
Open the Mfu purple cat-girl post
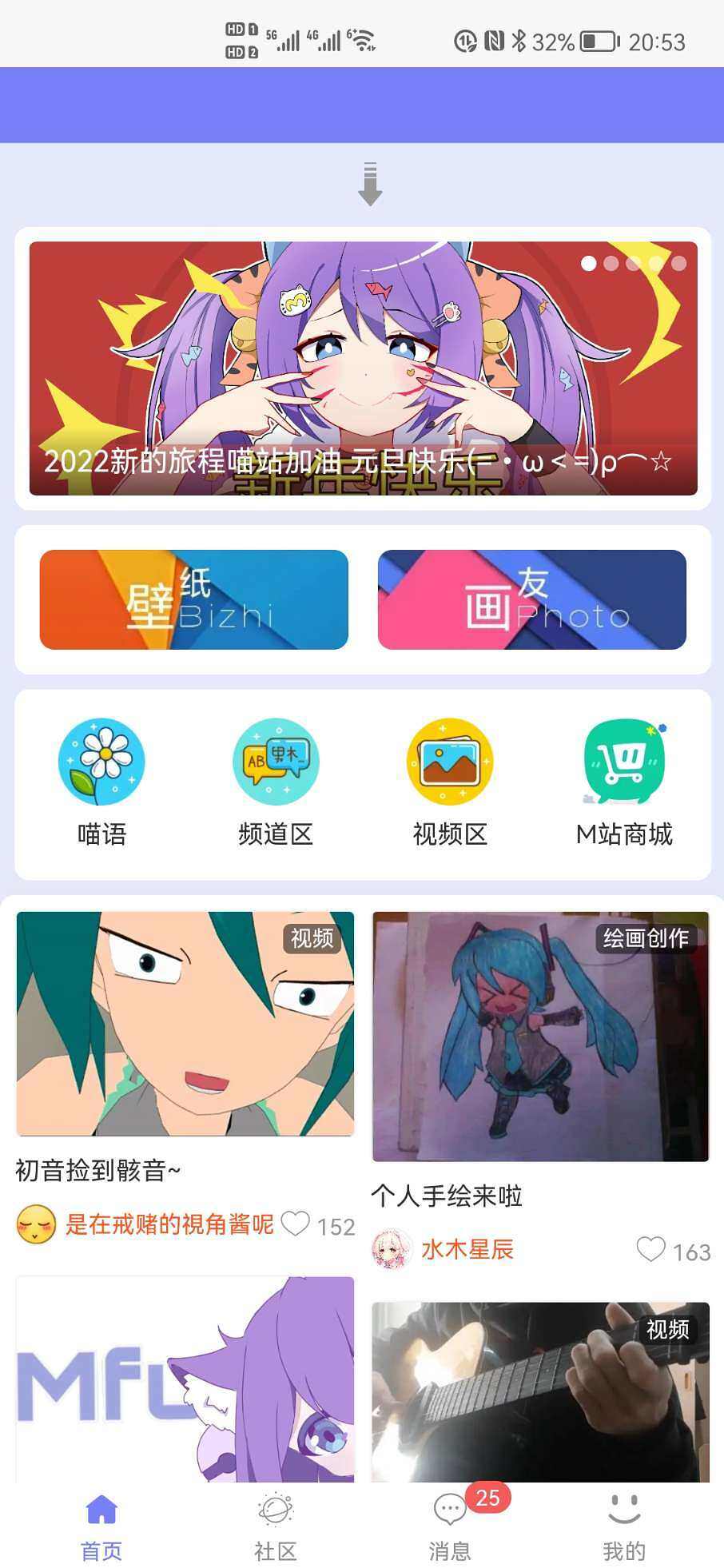pos(185,1379)
